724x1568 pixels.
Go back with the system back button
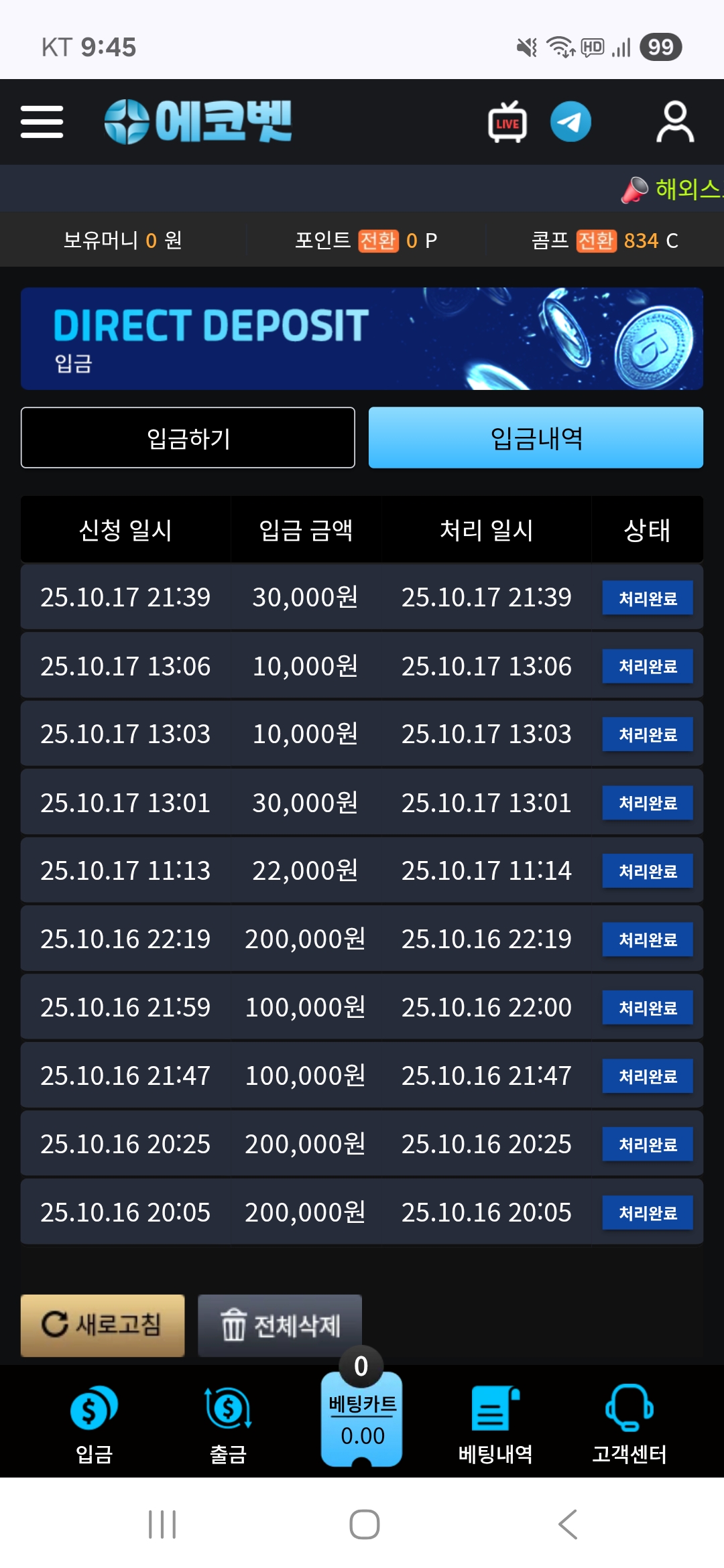pos(567,1524)
